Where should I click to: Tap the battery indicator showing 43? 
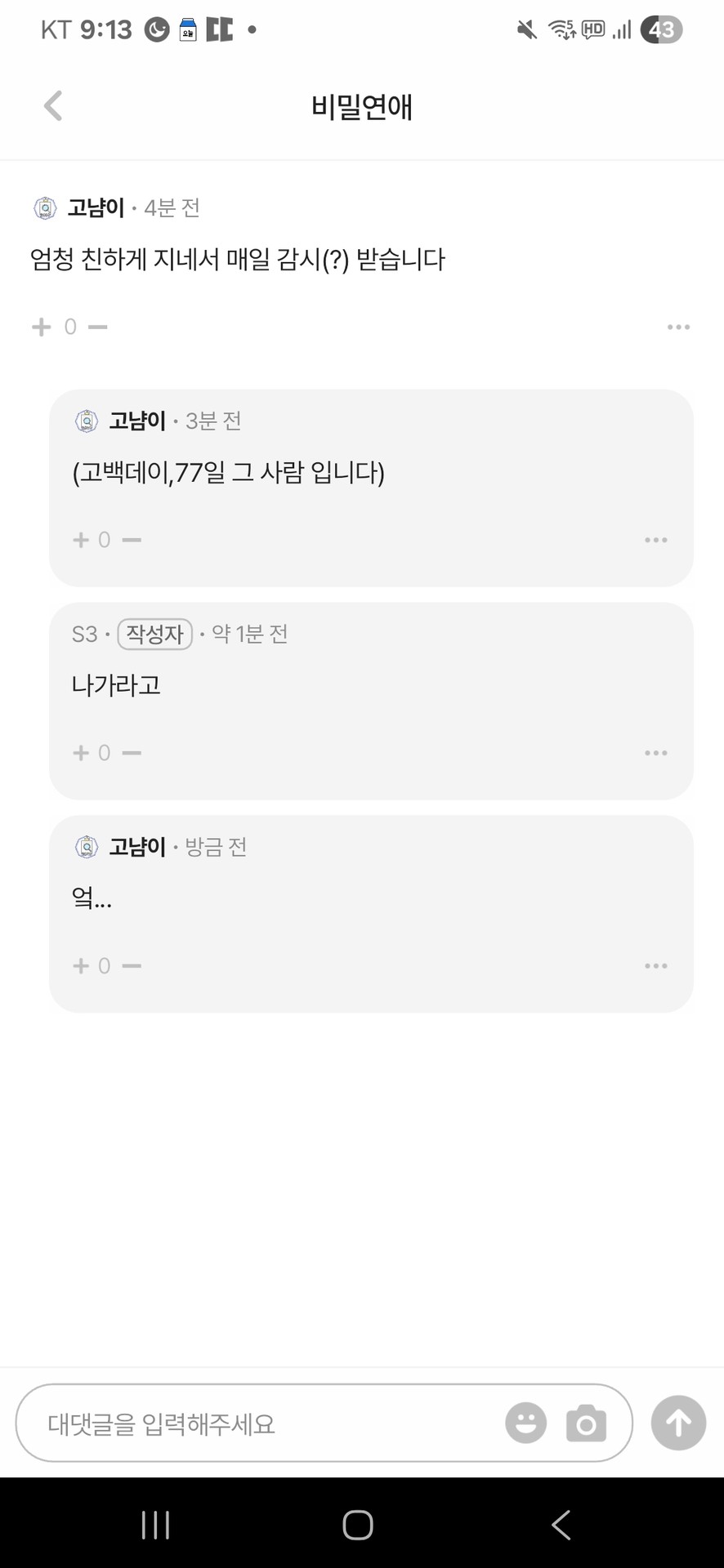662,29
